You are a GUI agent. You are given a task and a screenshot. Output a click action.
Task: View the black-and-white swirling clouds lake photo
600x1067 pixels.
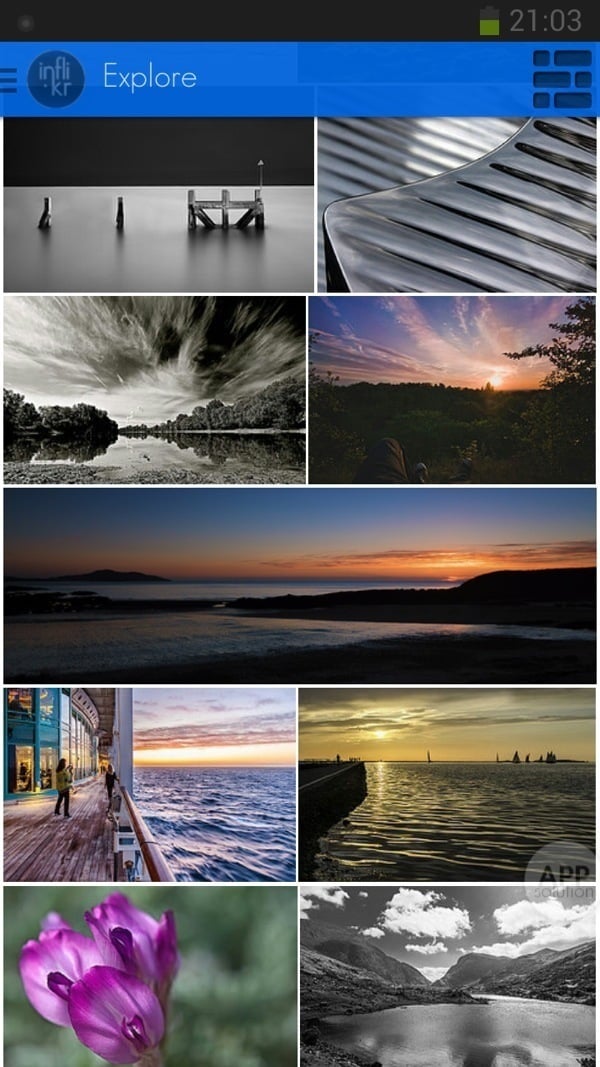pos(154,390)
